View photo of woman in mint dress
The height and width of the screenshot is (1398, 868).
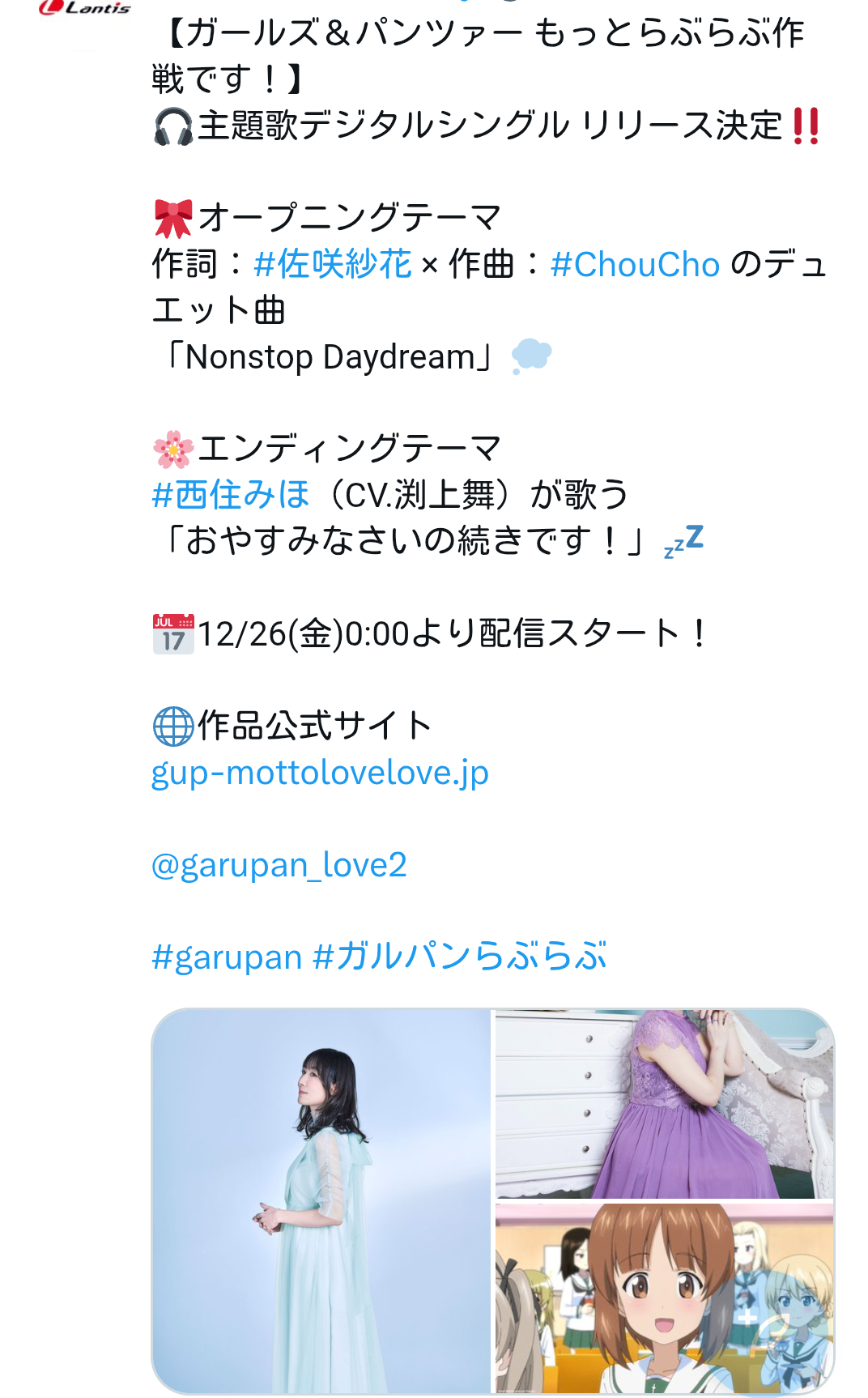click(x=321, y=1200)
